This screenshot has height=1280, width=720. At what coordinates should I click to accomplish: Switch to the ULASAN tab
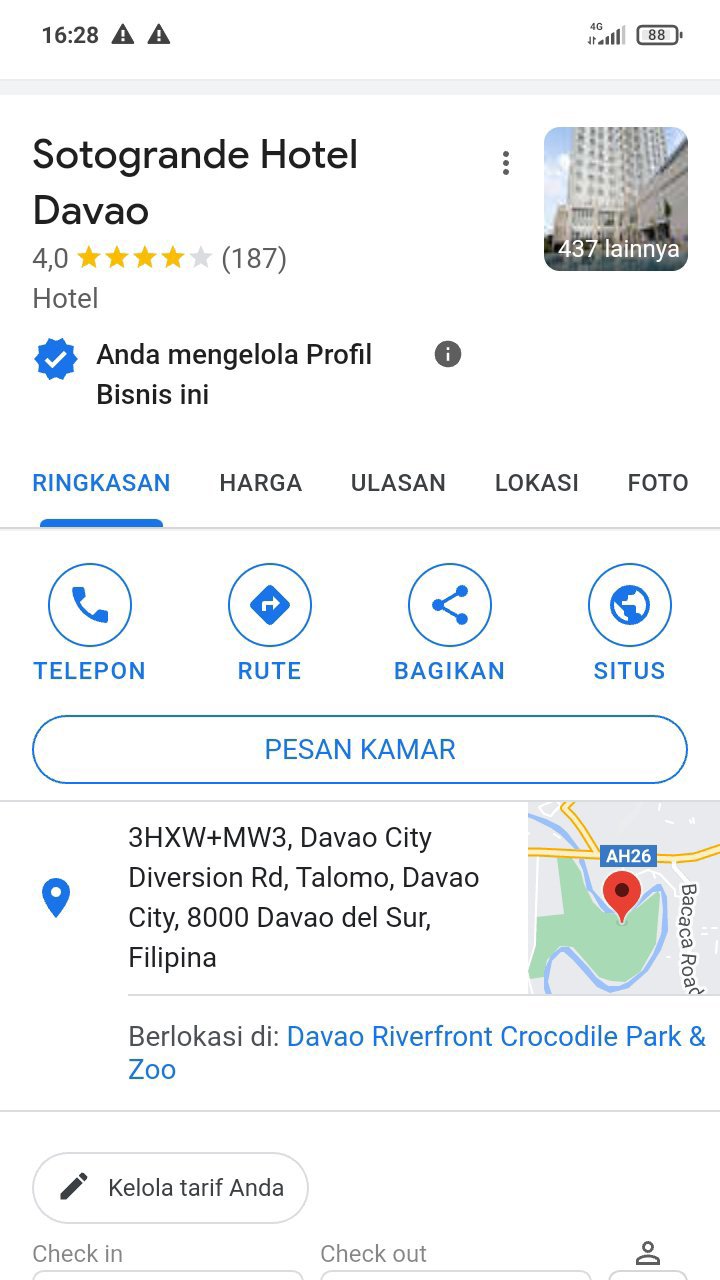(x=398, y=483)
